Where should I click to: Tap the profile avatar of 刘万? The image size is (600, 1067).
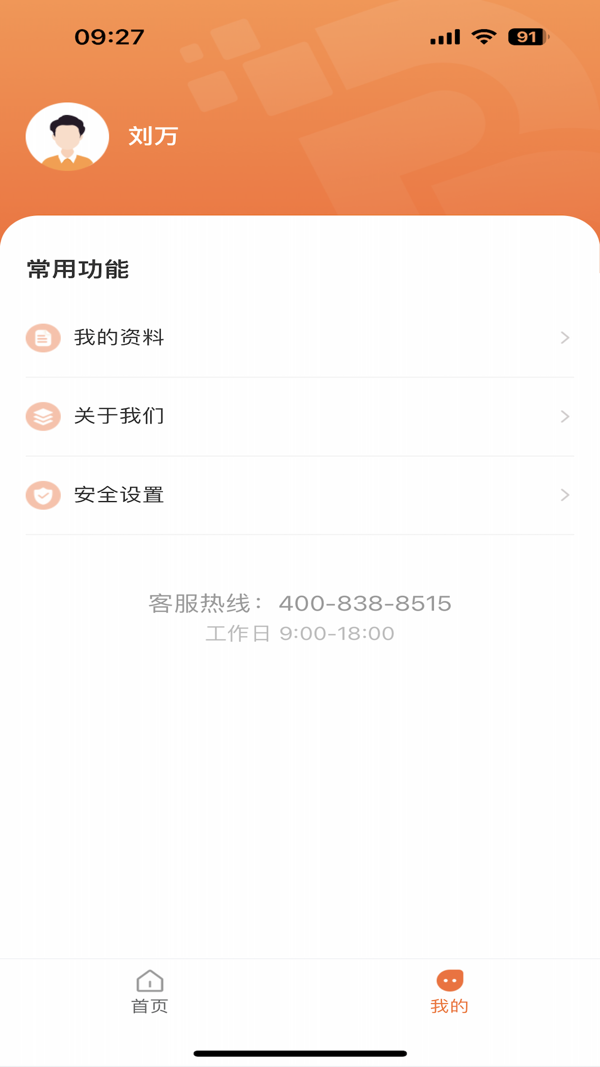pos(67,137)
